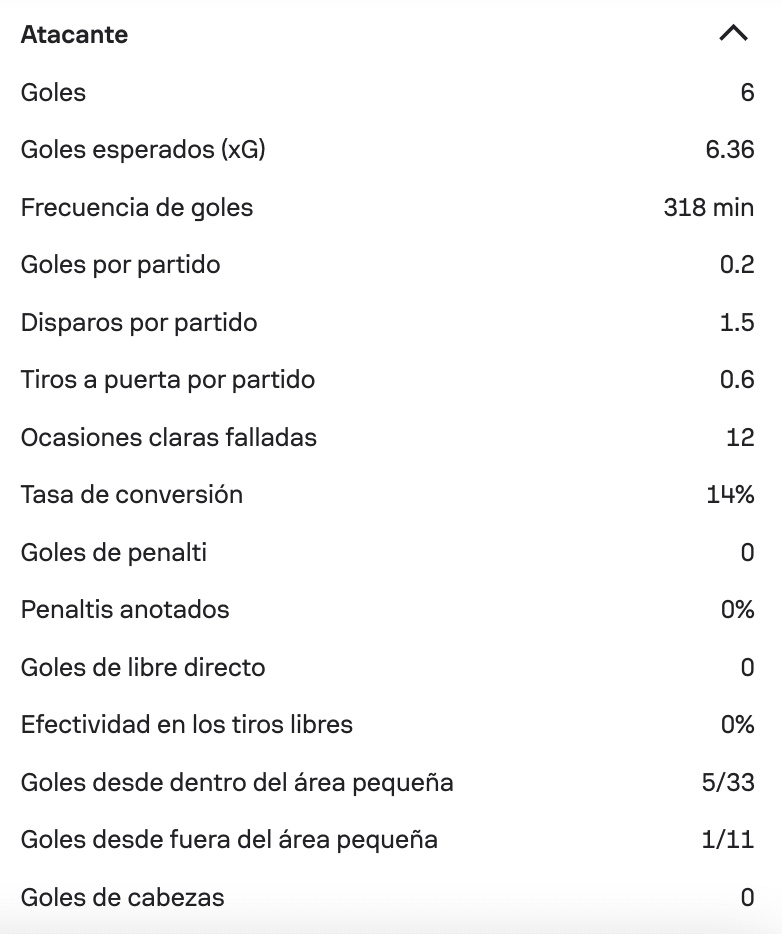Collapse the Atacante stats section
The width and height of the screenshot is (782, 934).
click(x=733, y=34)
